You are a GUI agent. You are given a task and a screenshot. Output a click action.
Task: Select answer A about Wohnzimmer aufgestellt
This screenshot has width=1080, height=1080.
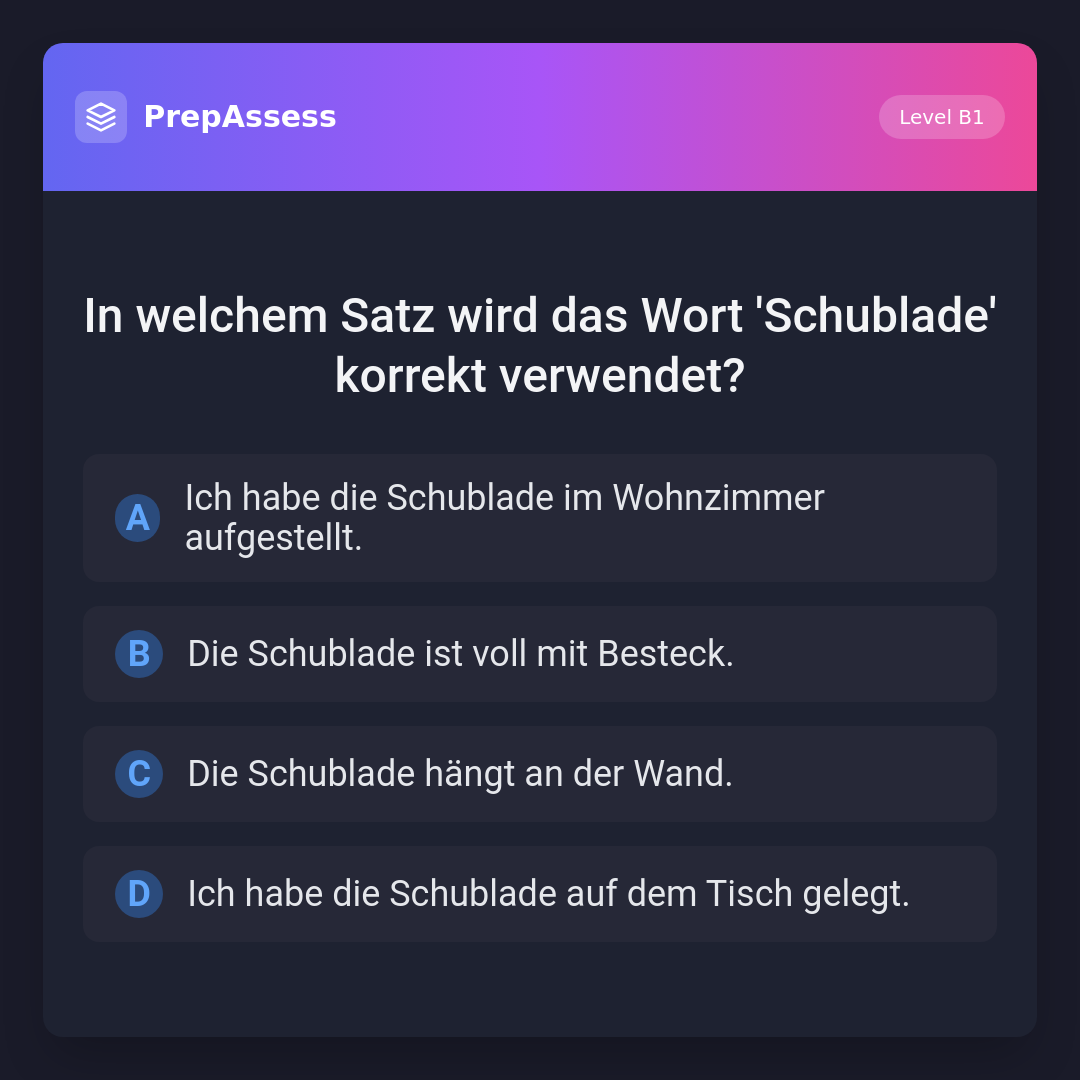539,518
